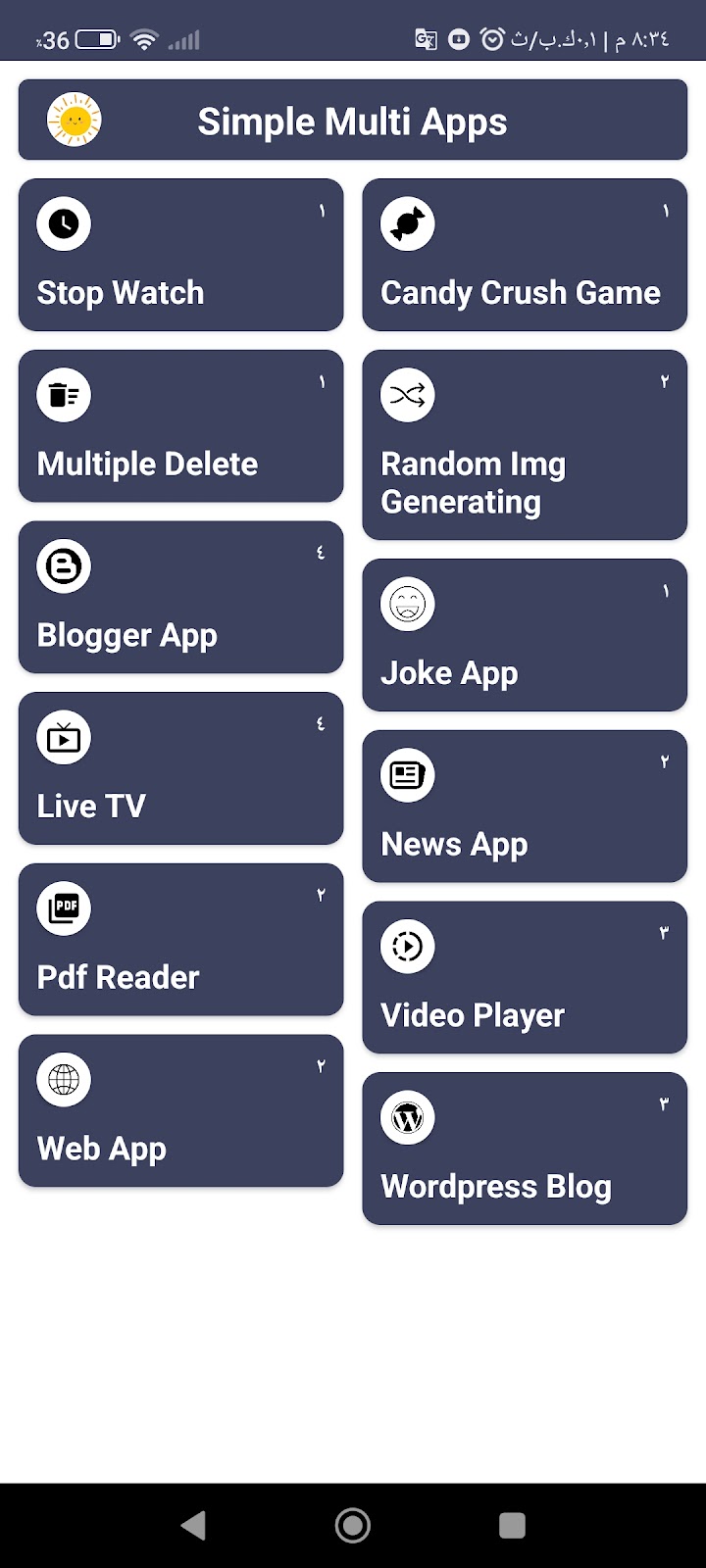Go back using the system back button
The image size is (706, 1568).
194,1525
